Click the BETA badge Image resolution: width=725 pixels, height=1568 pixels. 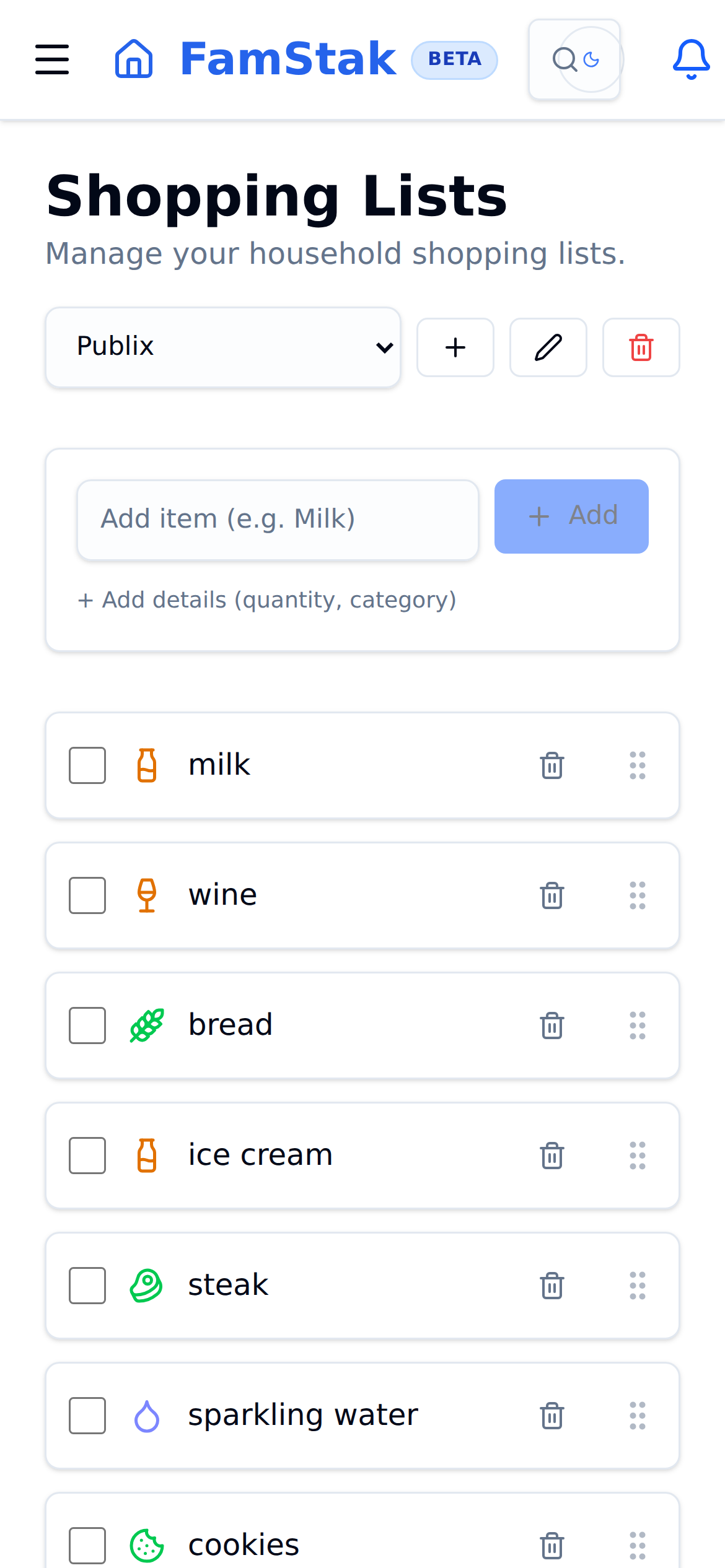point(454,59)
